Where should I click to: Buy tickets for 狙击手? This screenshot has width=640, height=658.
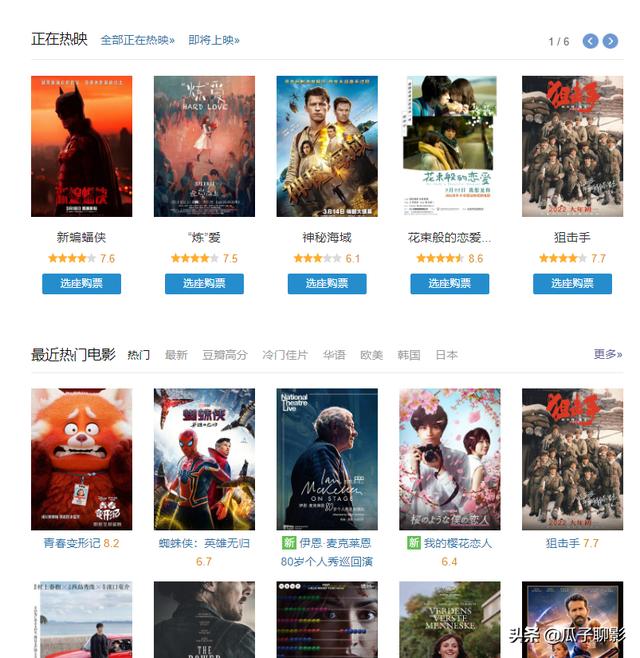tap(572, 283)
